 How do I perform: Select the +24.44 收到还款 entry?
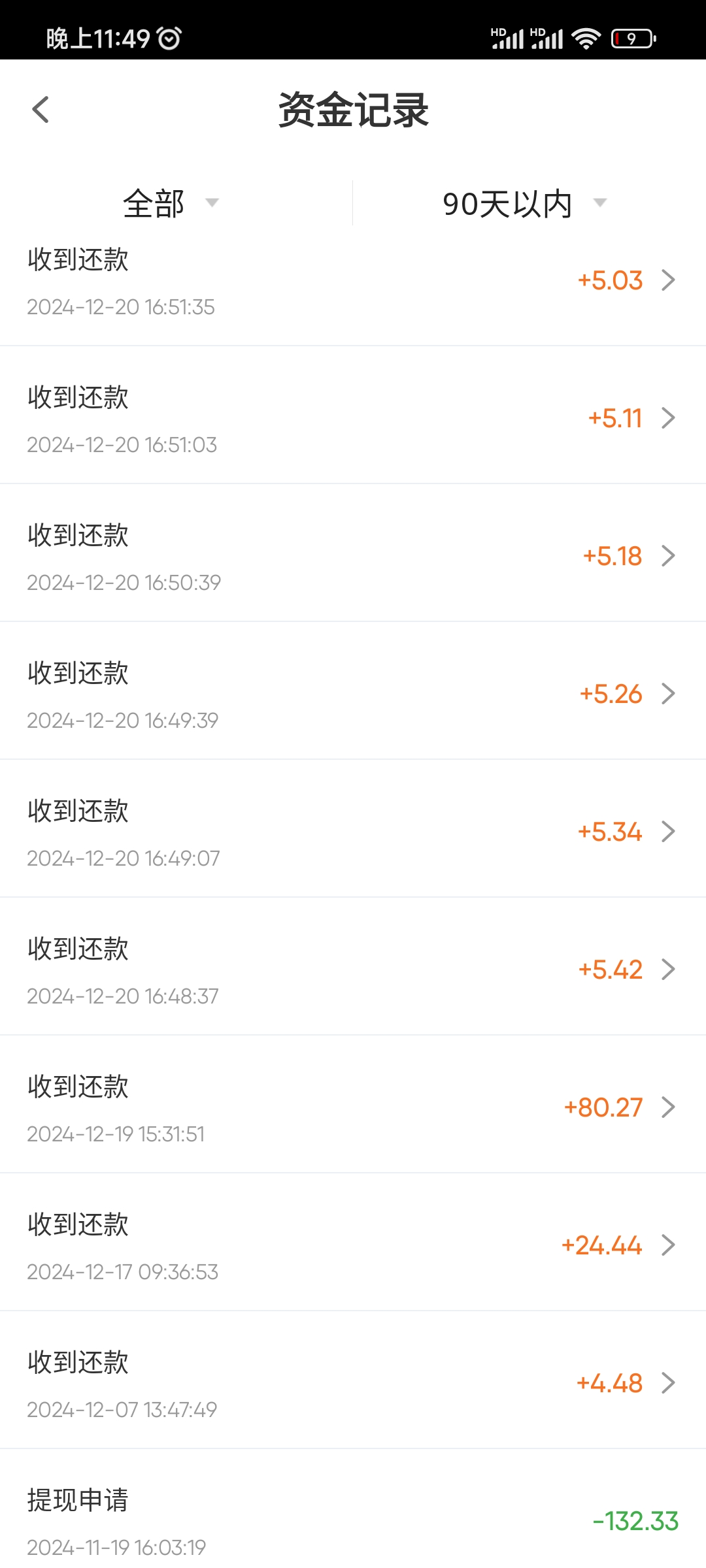[353, 1246]
